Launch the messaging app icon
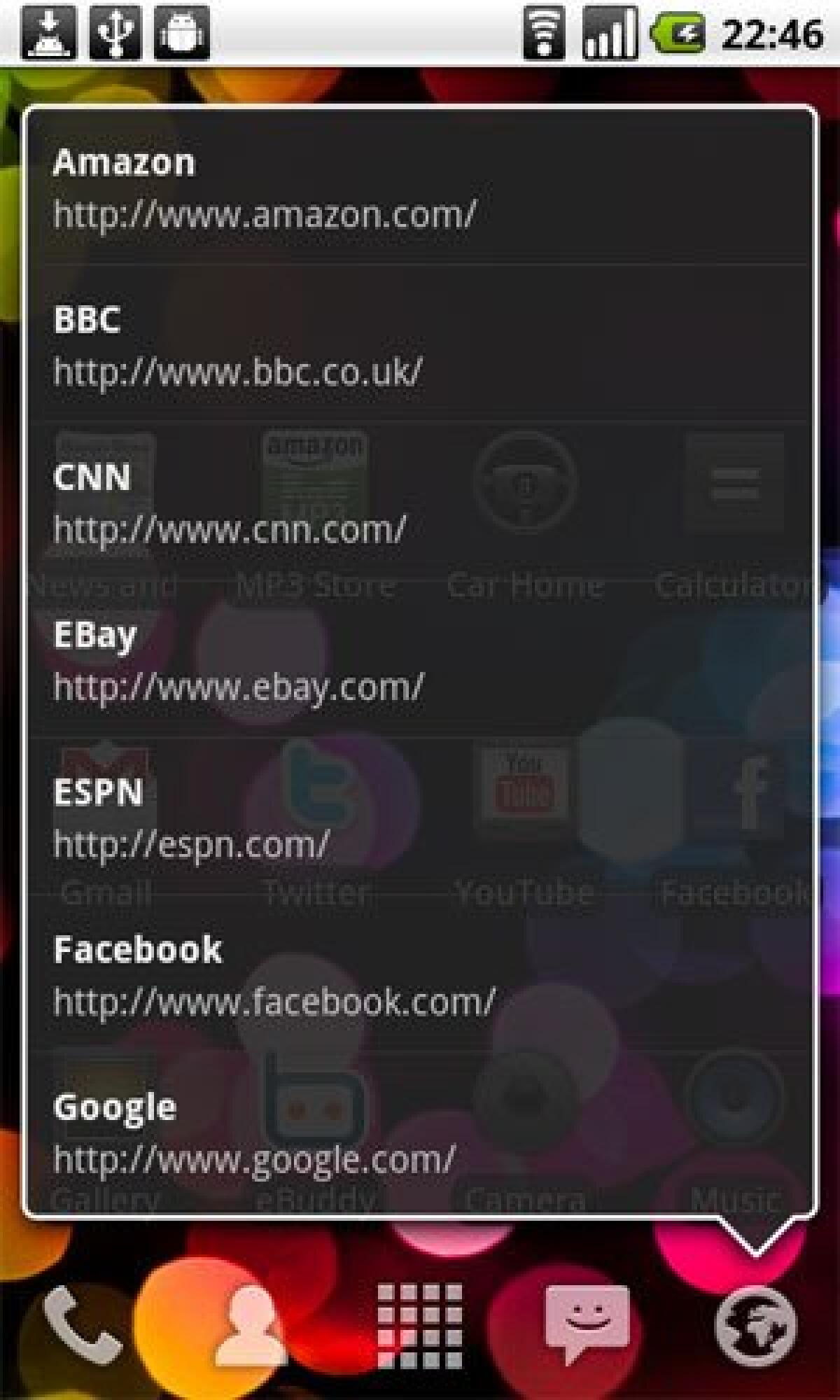The height and width of the screenshot is (1400, 840). click(x=587, y=1324)
